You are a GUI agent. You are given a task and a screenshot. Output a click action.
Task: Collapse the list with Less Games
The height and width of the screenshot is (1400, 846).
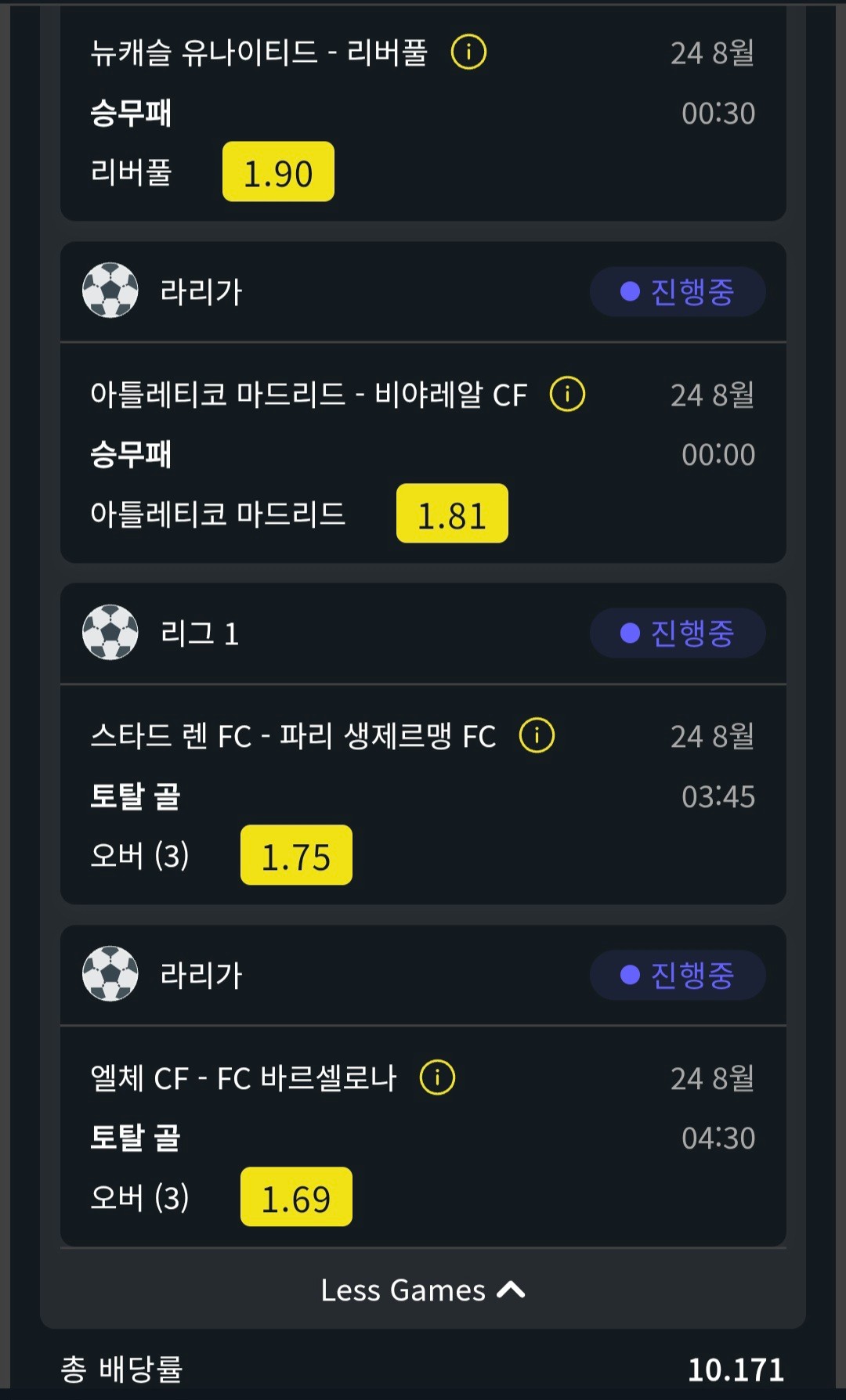pos(423,1290)
